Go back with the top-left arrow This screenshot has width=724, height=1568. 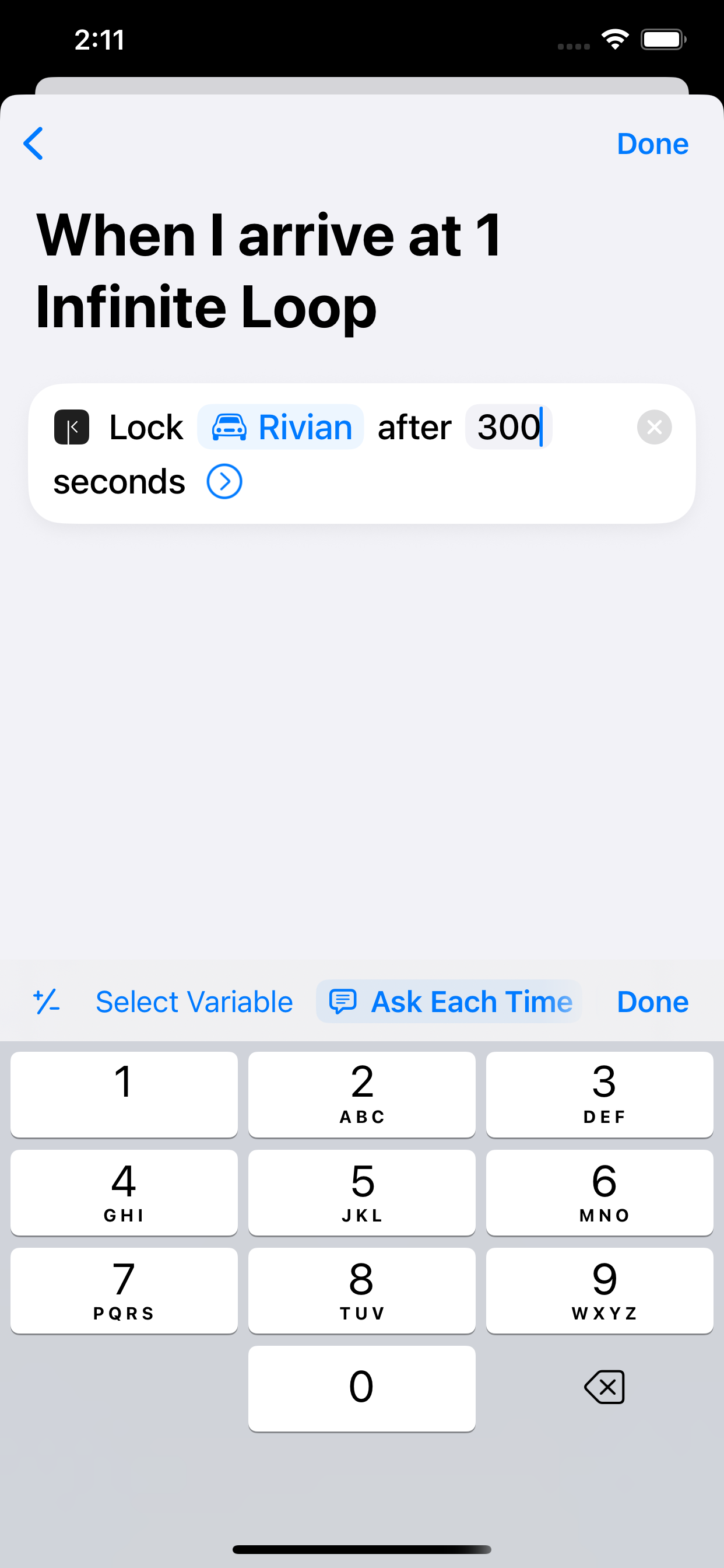coord(33,143)
